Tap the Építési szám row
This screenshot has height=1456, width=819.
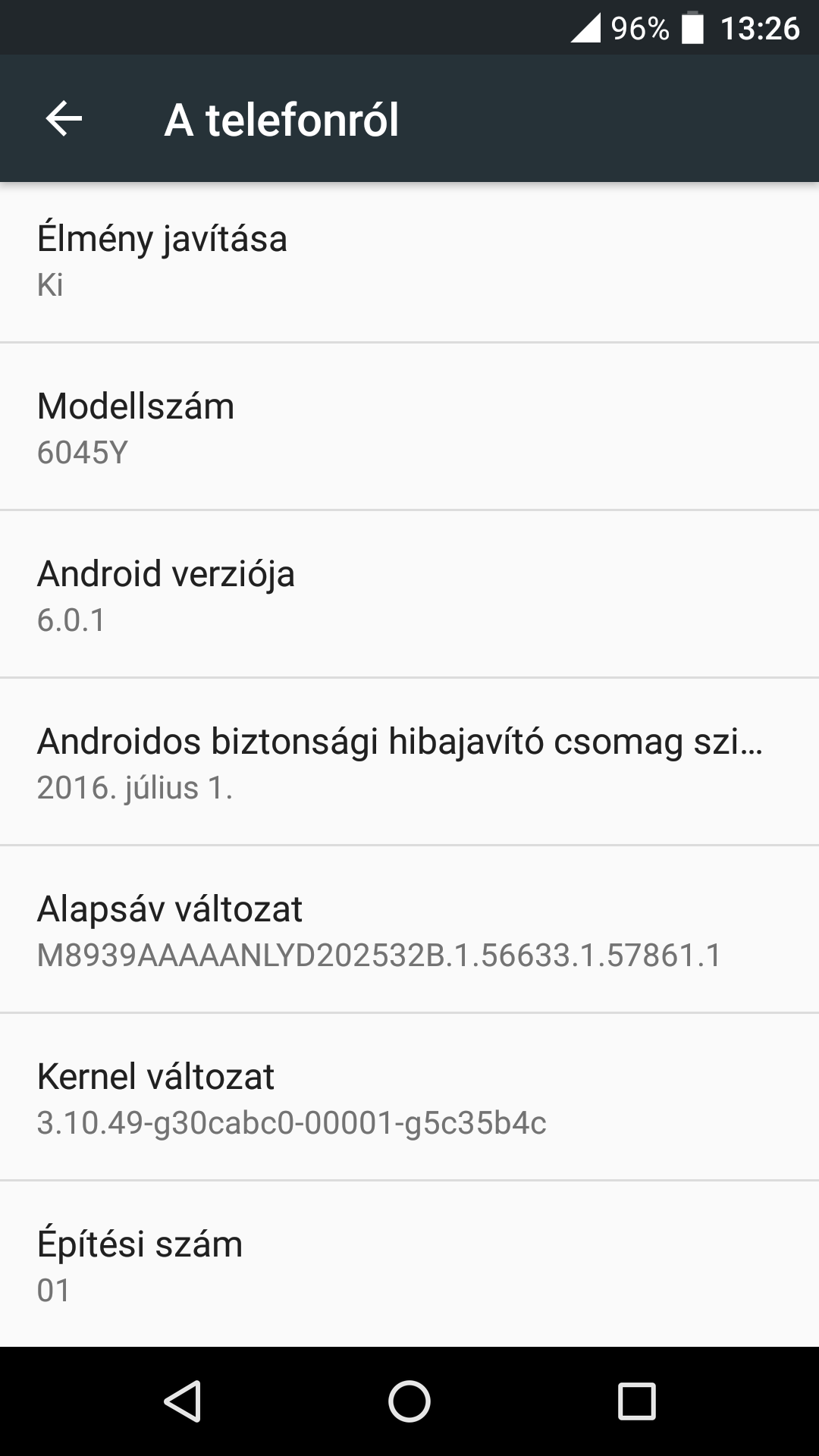coord(409,1264)
